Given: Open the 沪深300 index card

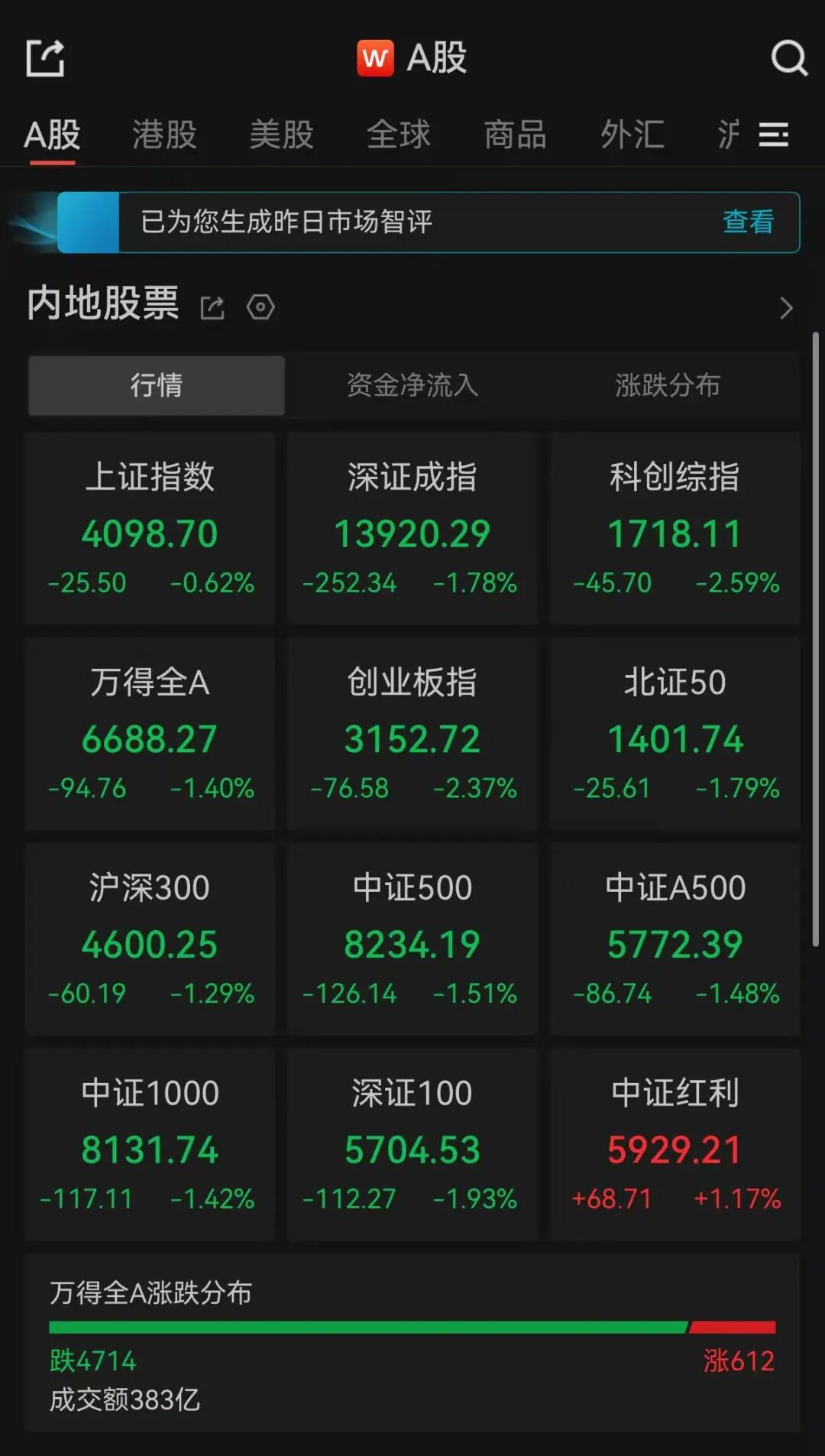Looking at the screenshot, I should [150, 939].
